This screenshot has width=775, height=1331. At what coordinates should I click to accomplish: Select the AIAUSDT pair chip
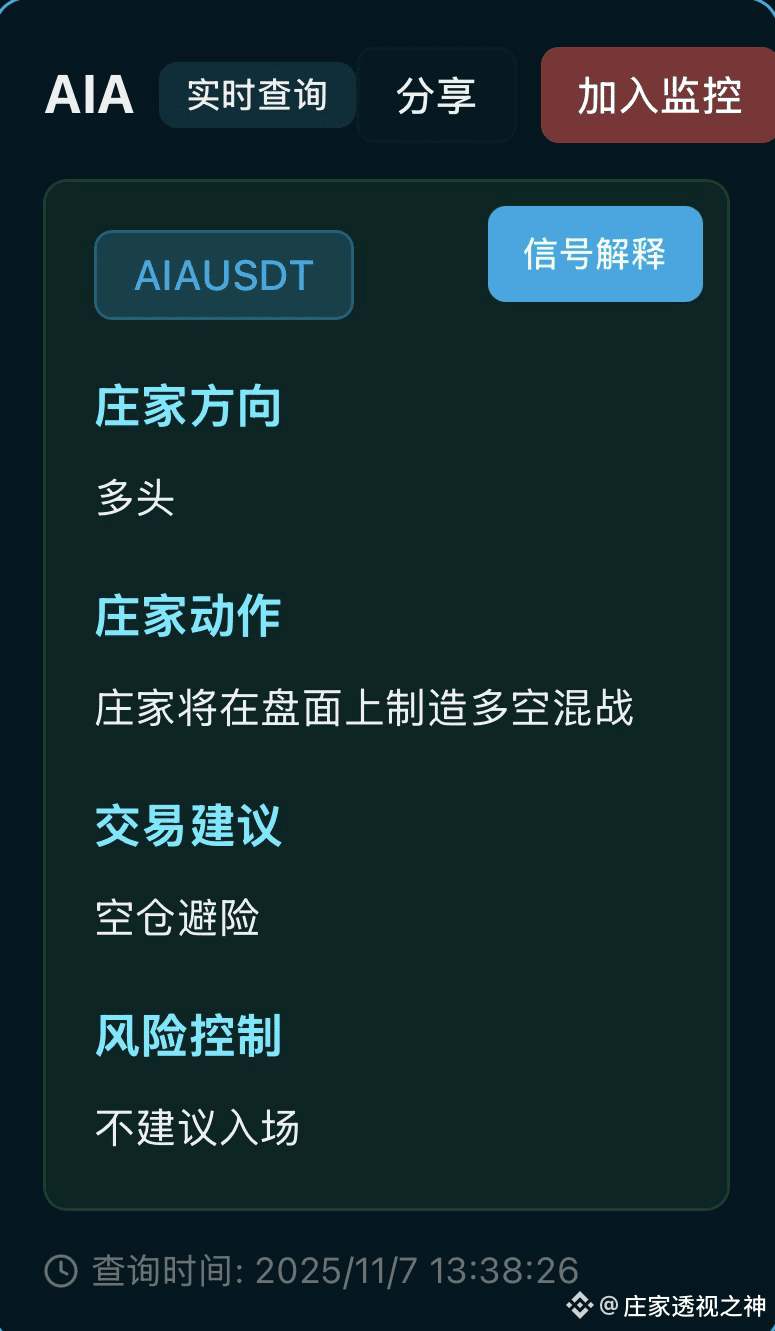point(224,275)
